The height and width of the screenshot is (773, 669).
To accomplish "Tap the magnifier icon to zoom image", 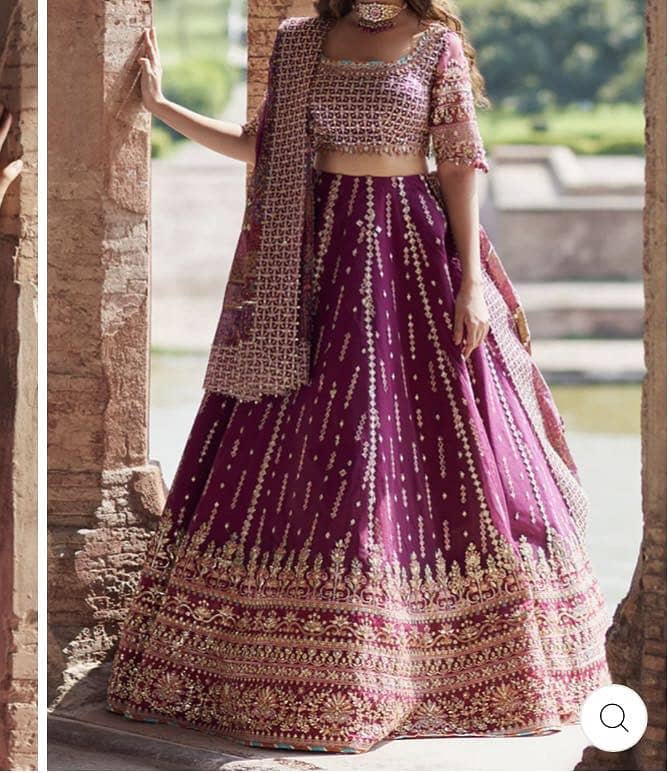I will (613, 717).
